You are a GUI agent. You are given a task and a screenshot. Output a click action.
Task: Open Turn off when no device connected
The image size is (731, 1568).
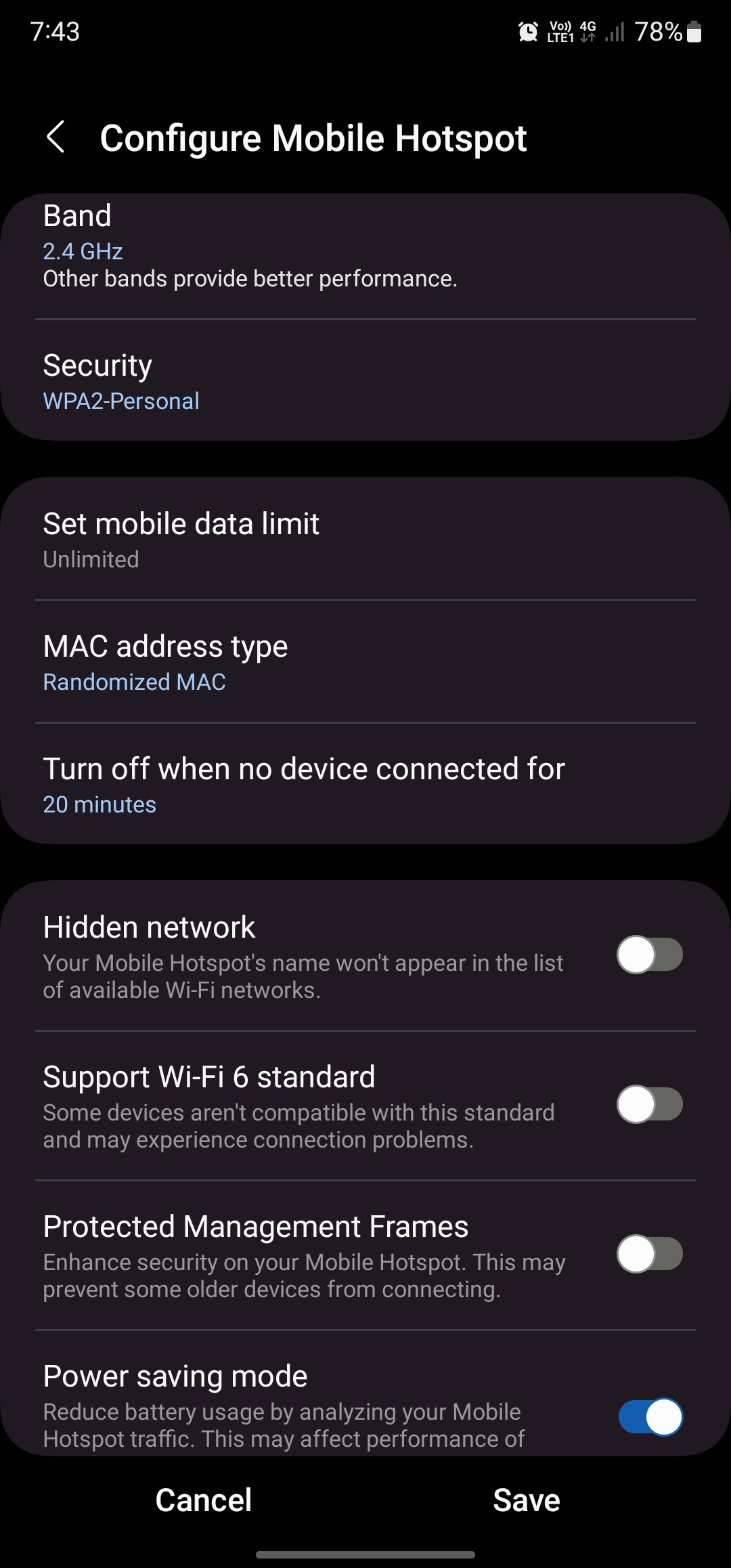[365, 784]
